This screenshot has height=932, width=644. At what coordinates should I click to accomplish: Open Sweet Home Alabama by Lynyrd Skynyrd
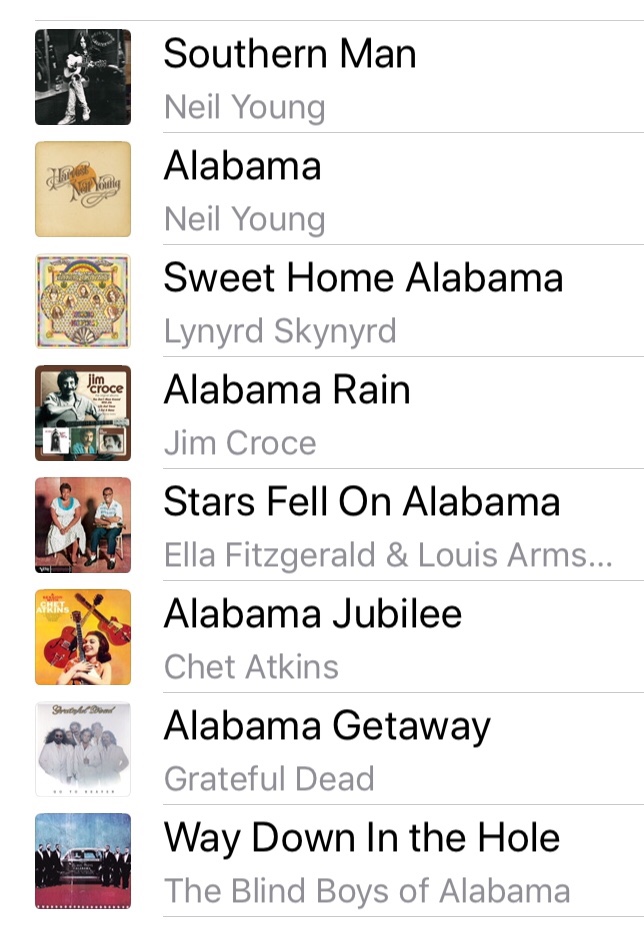[x=363, y=300]
